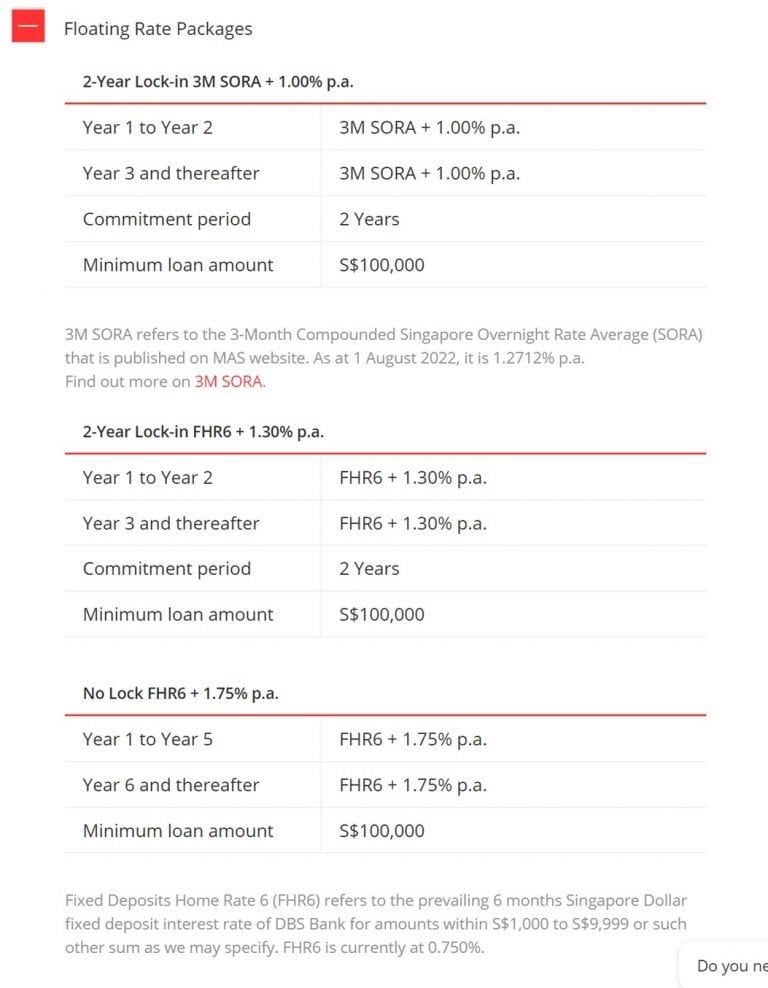
Task: Click the Year 6 and thereafter label
Action: [x=169, y=785]
